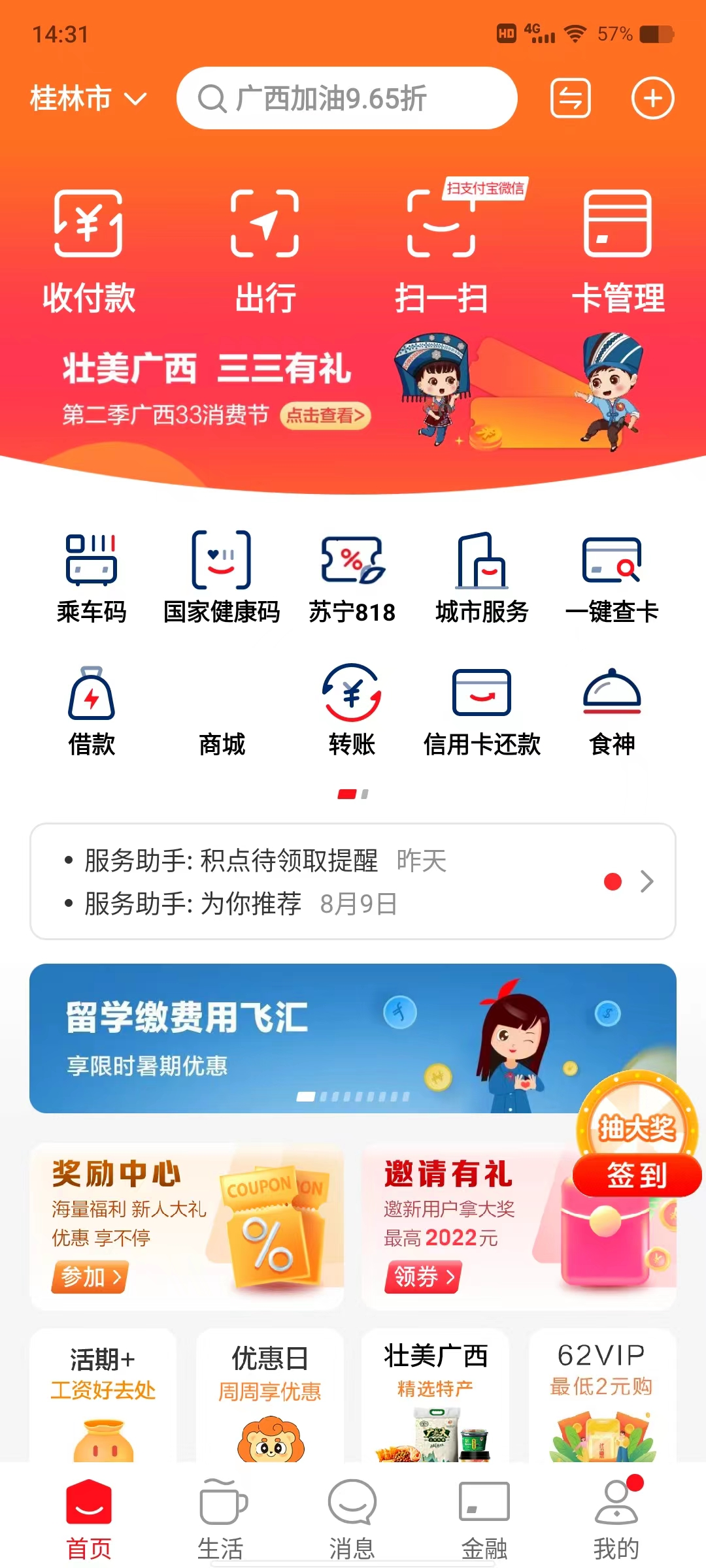Open the 服务助手 messages card
The height and width of the screenshot is (1568, 706).
pyautogui.click(x=353, y=881)
